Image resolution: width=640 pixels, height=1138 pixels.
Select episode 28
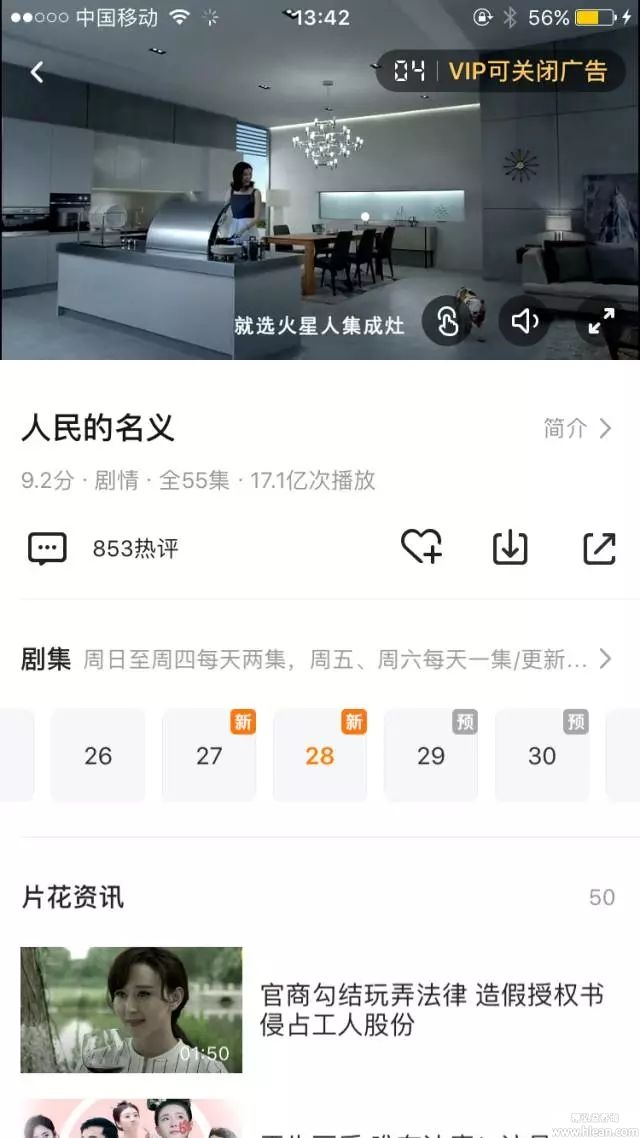(x=320, y=756)
